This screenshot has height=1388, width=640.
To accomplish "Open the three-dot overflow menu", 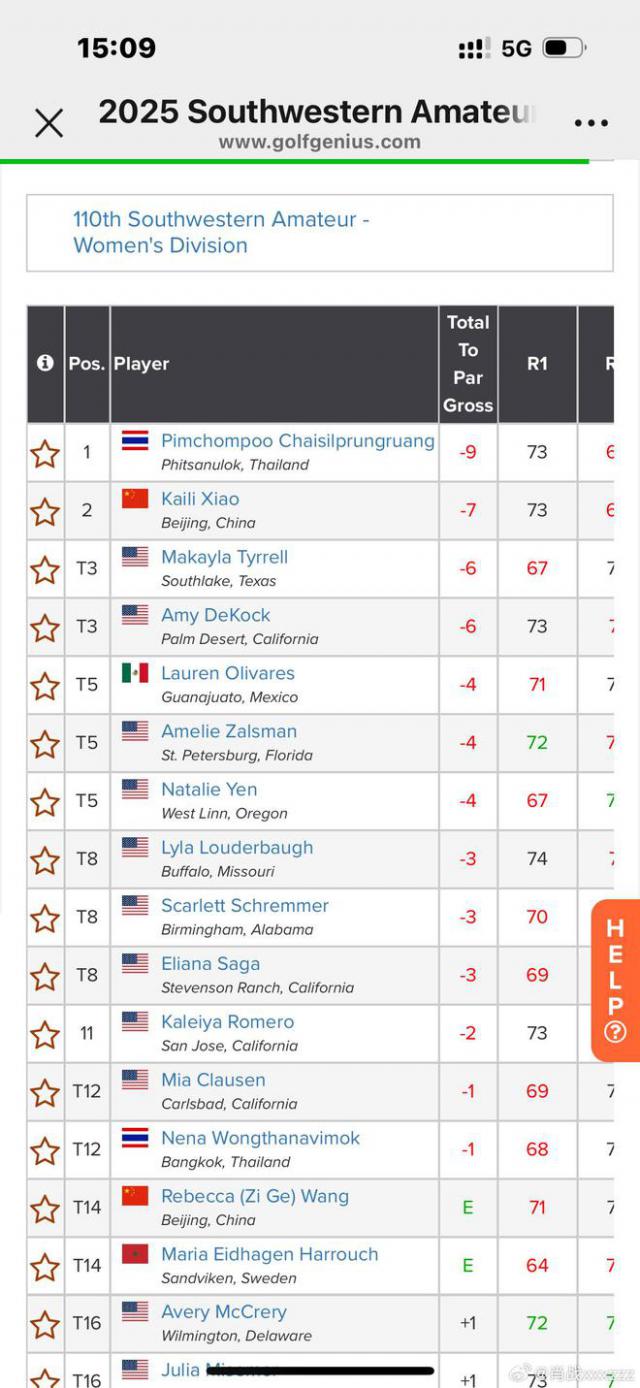I will pos(591,123).
